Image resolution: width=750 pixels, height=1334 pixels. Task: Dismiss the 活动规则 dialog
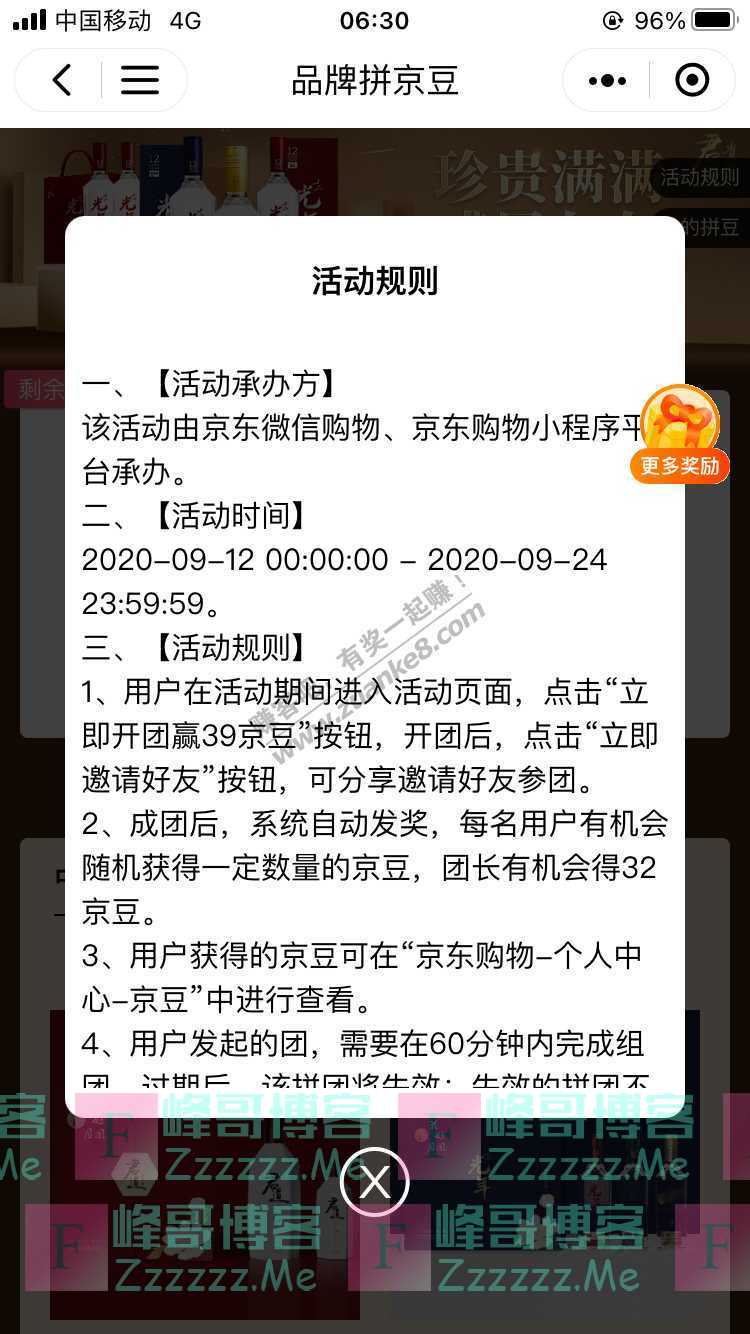374,1183
